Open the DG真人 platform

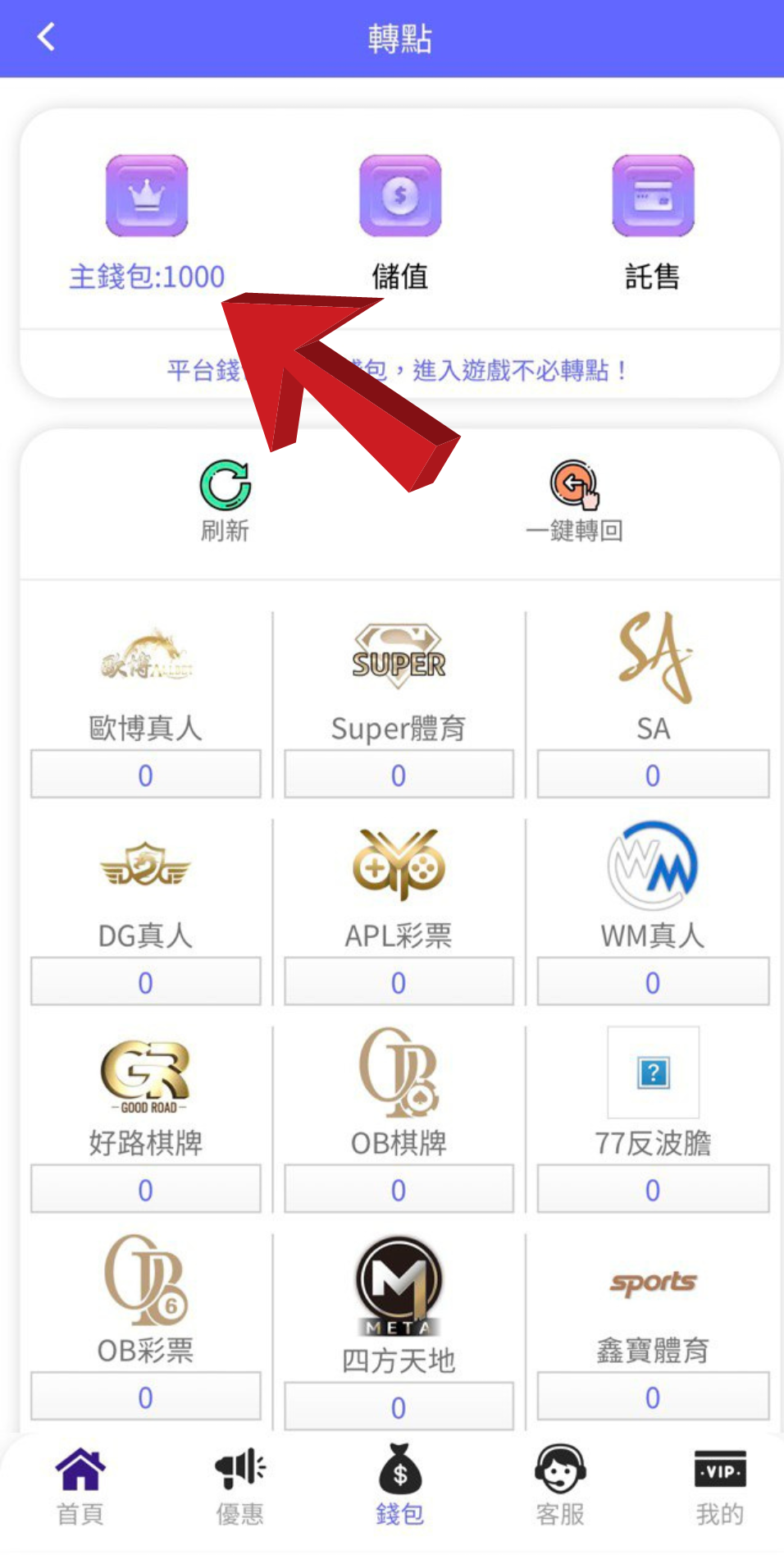pyautogui.click(x=146, y=890)
